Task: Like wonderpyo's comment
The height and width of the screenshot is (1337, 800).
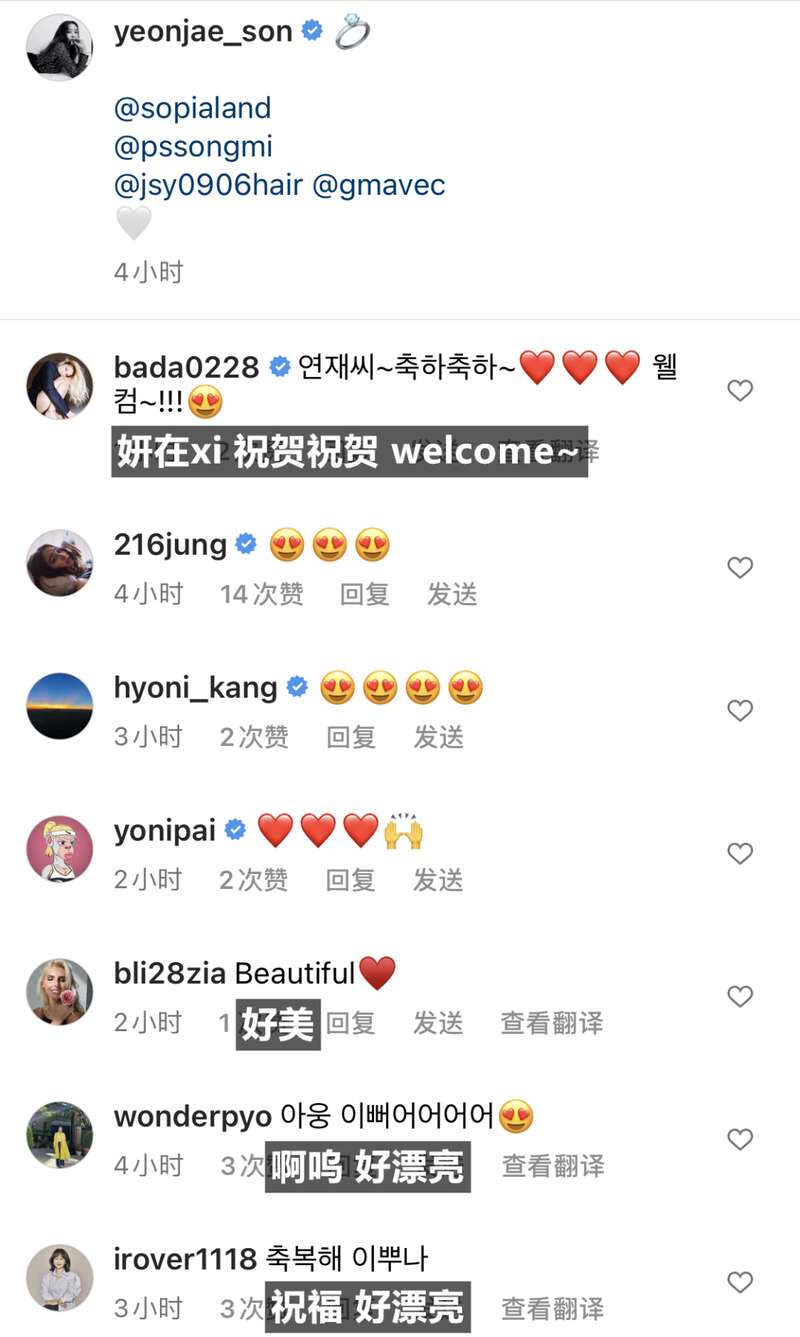Action: [740, 1140]
